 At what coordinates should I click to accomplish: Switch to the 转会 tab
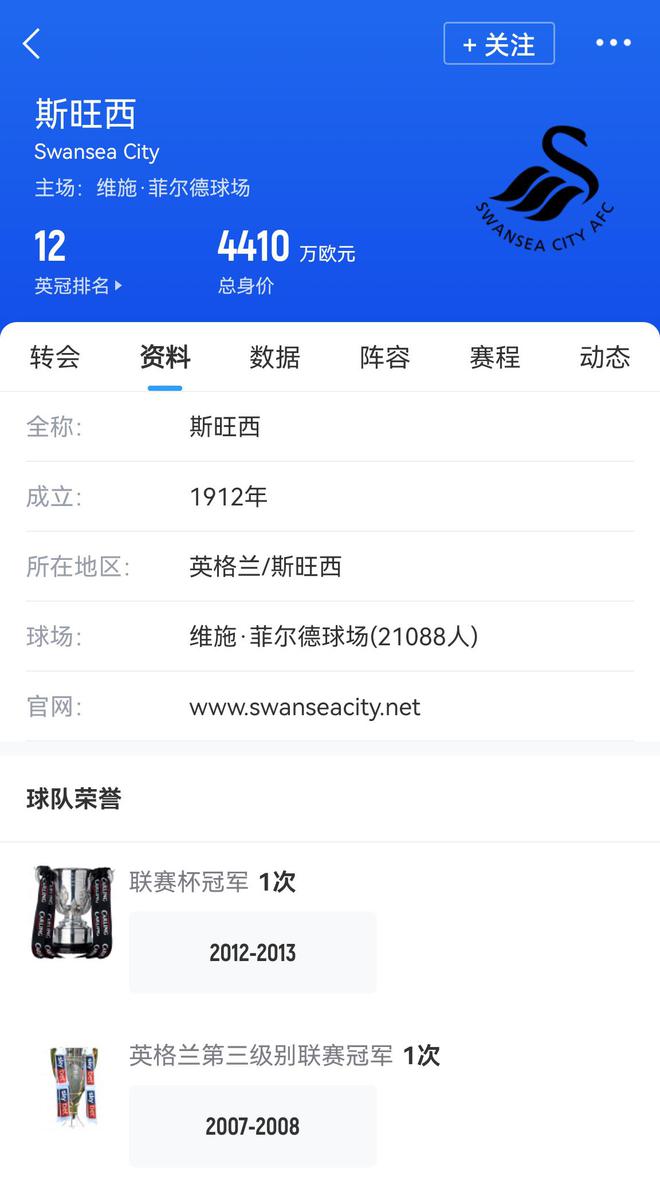click(x=55, y=357)
